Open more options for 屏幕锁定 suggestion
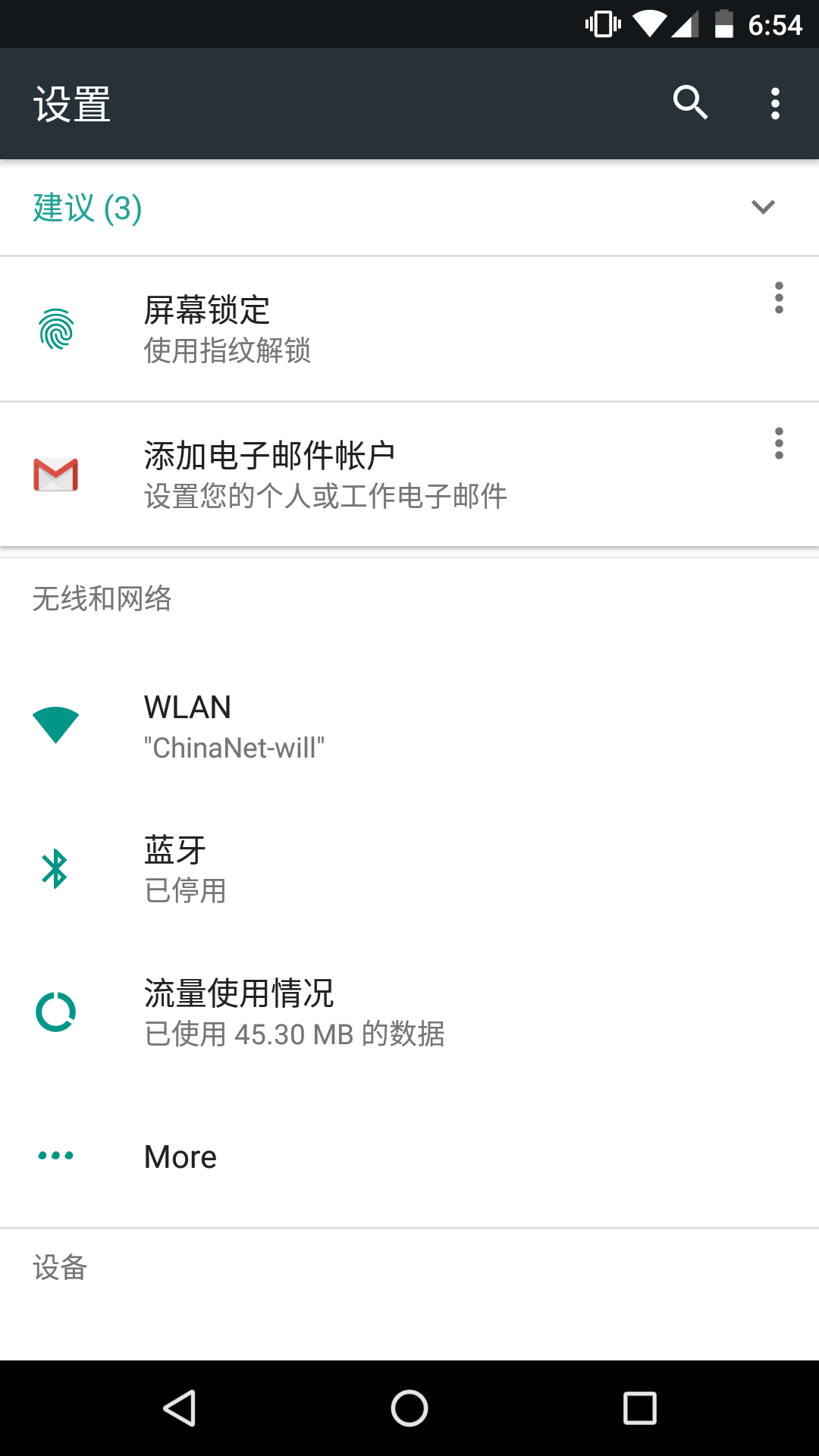This screenshot has width=819, height=1456. [779, 298]
